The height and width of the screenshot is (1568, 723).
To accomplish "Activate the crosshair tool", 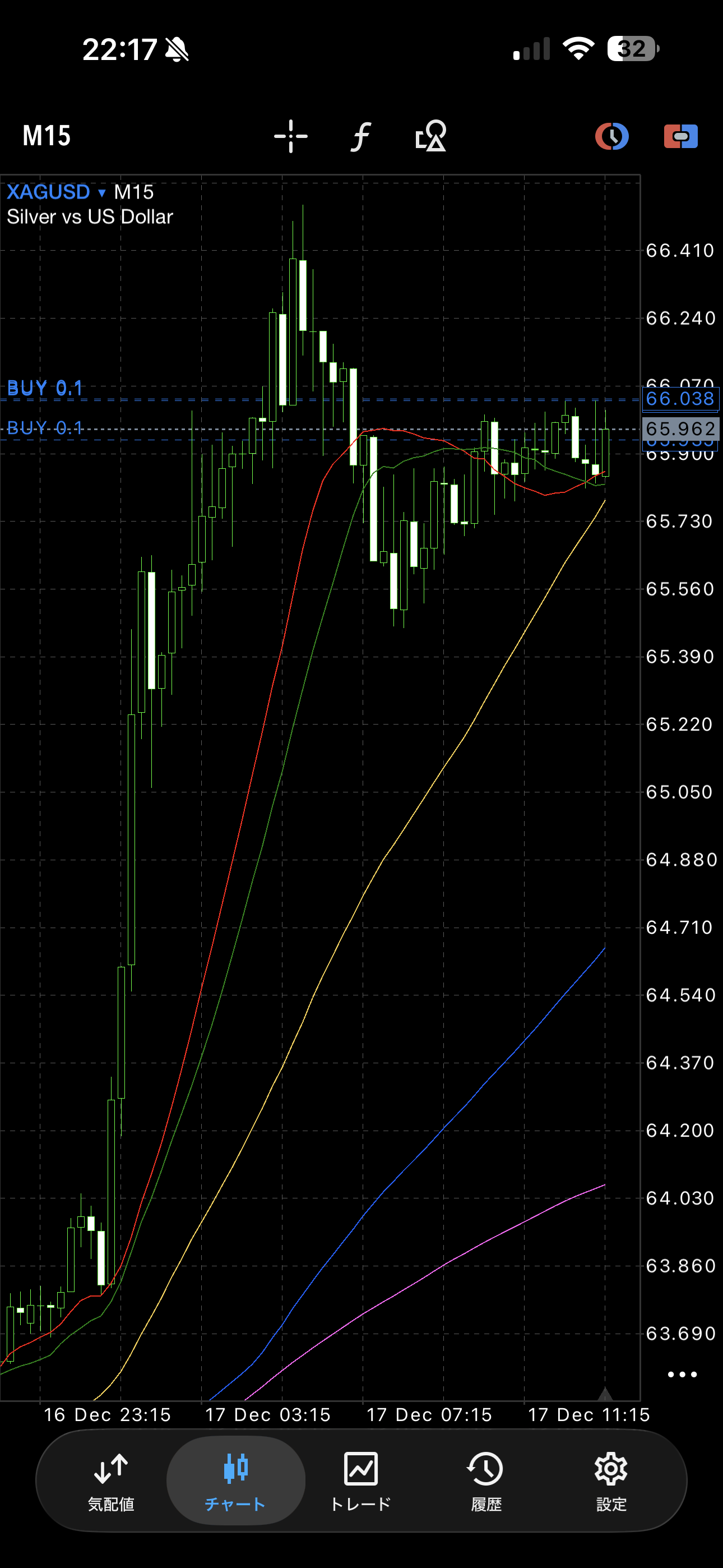I will click(291, 136).
